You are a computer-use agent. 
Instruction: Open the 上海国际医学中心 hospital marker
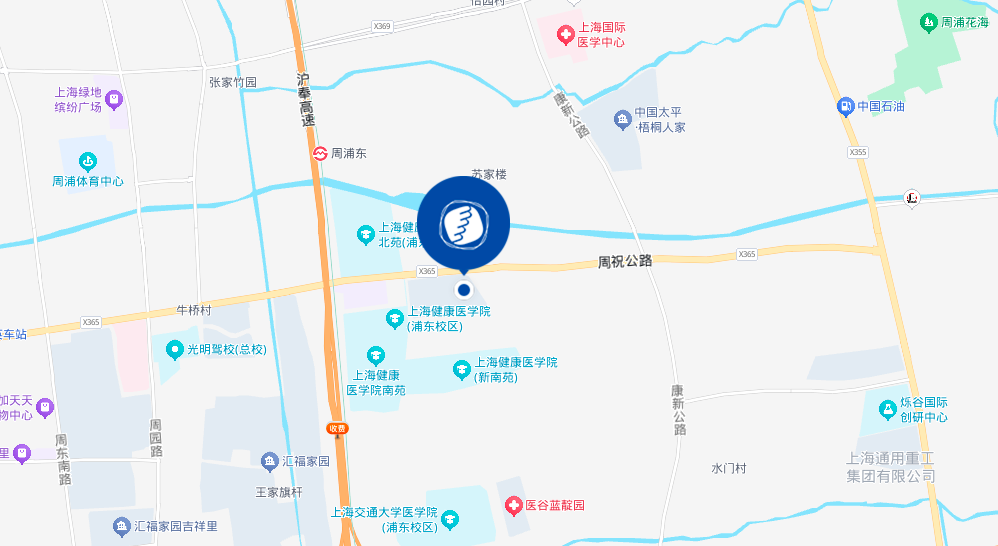(x=566, y=35)
